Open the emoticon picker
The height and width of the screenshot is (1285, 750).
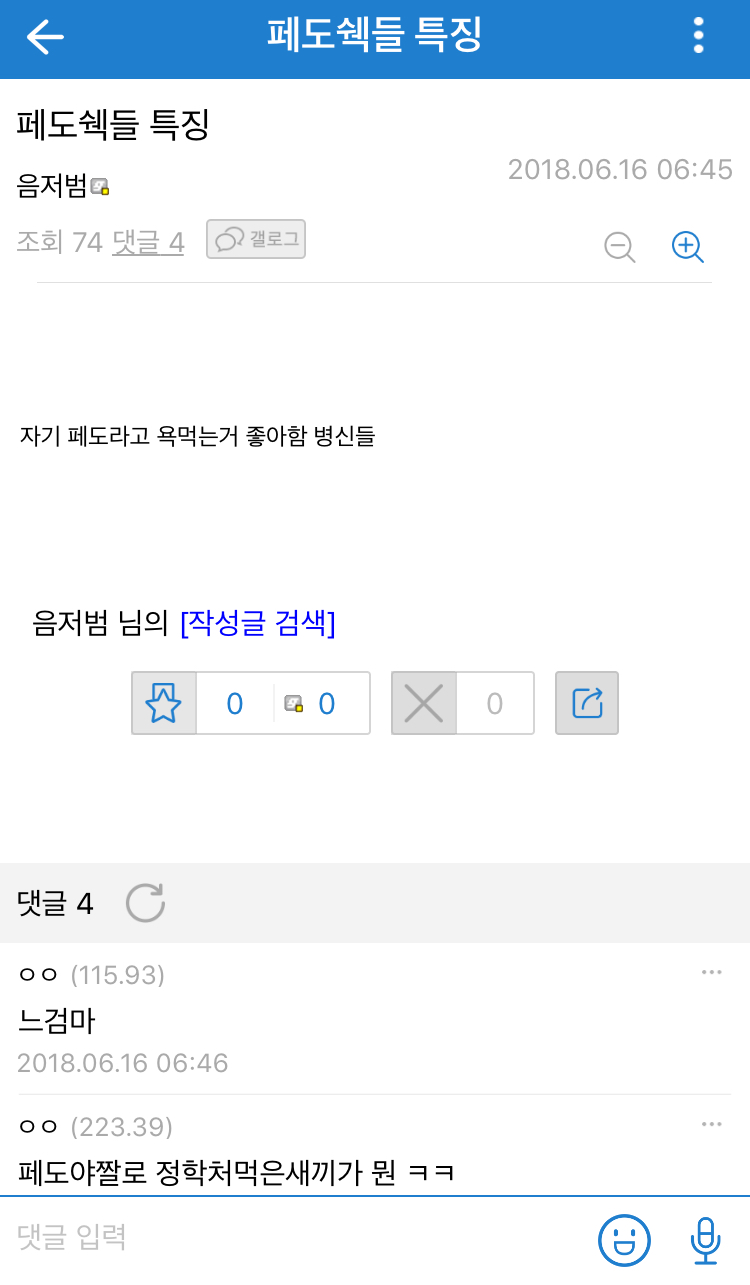tap(625, 1240)
